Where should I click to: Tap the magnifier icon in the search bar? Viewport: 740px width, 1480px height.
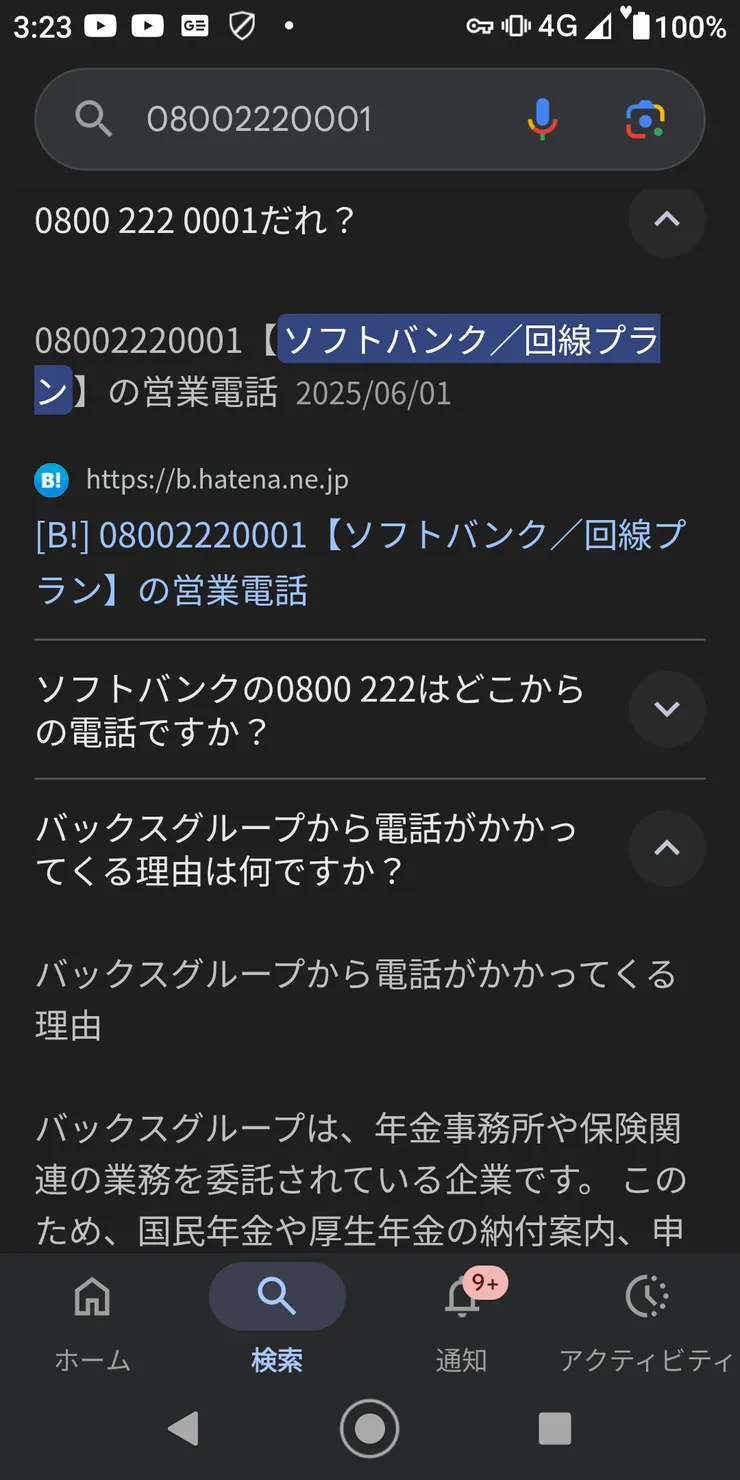pos(94,119)
